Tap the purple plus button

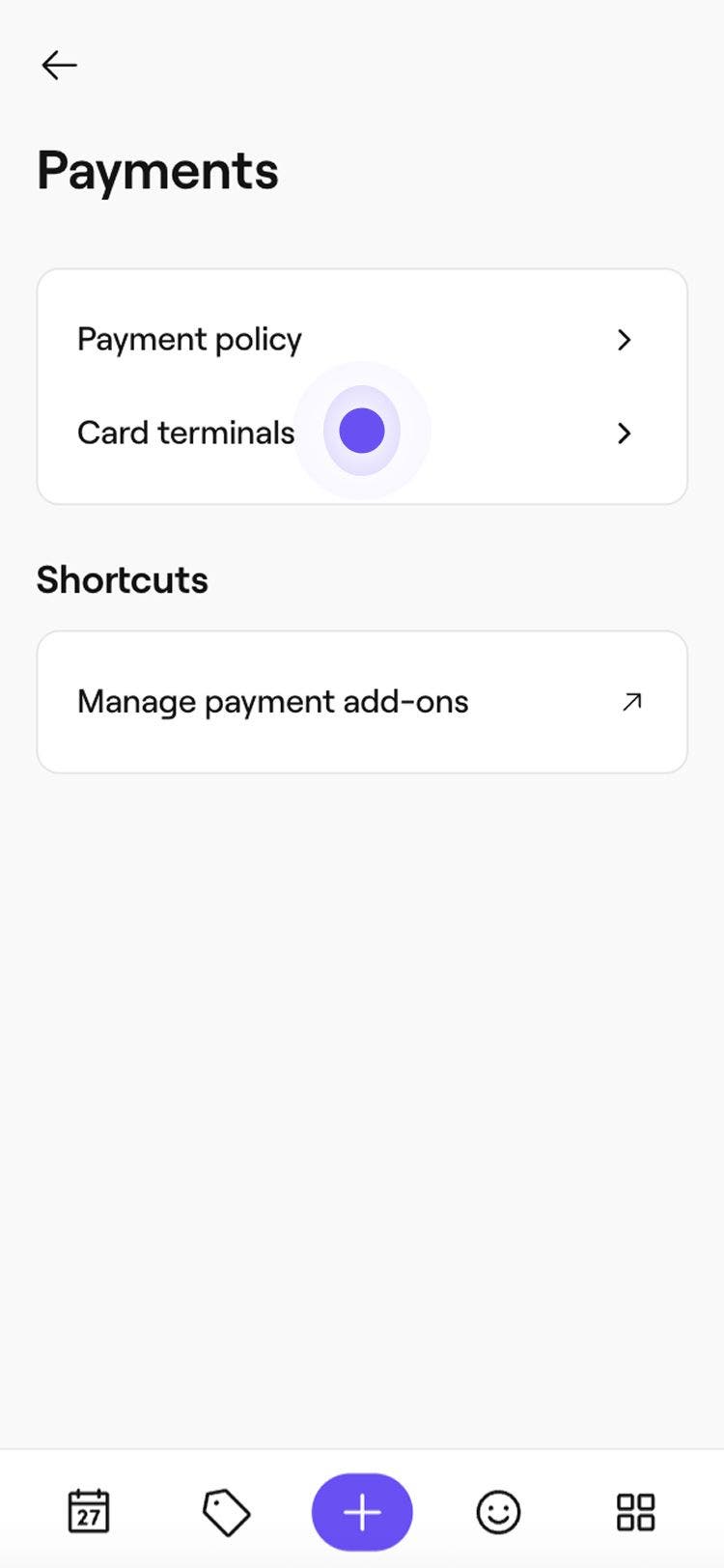pos(362,1513)
